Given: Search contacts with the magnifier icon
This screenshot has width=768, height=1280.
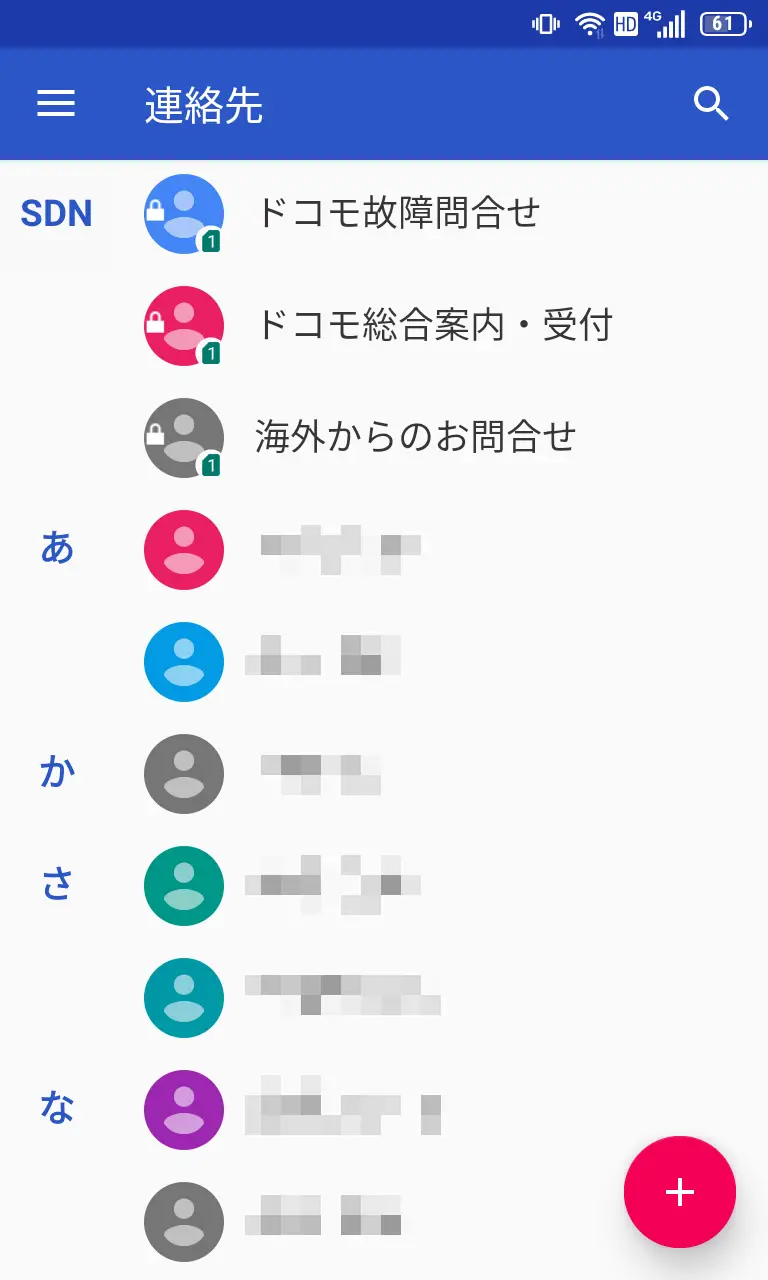Looking at the screenshot, I should point(711,103).
